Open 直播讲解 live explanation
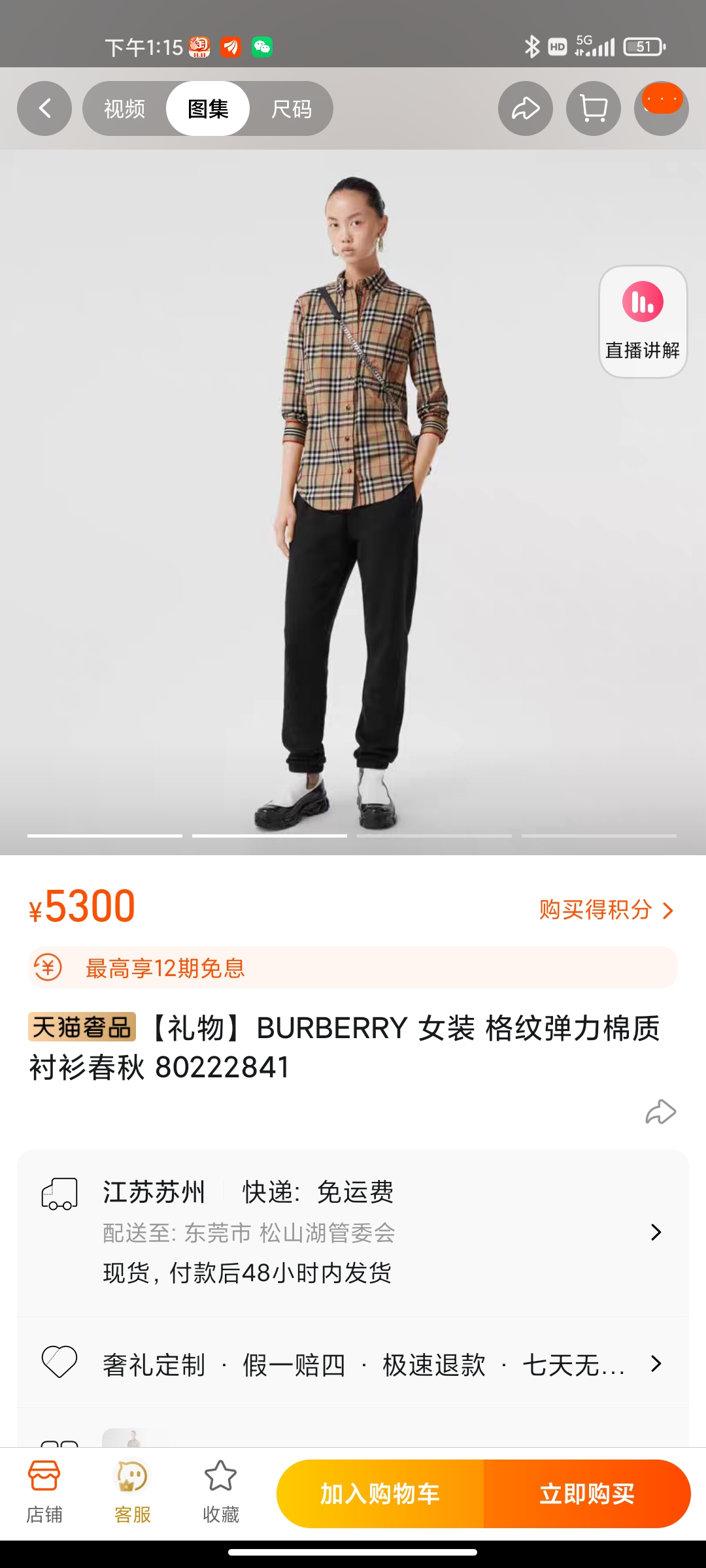The image size is (706, 1568). click(643, 321)
